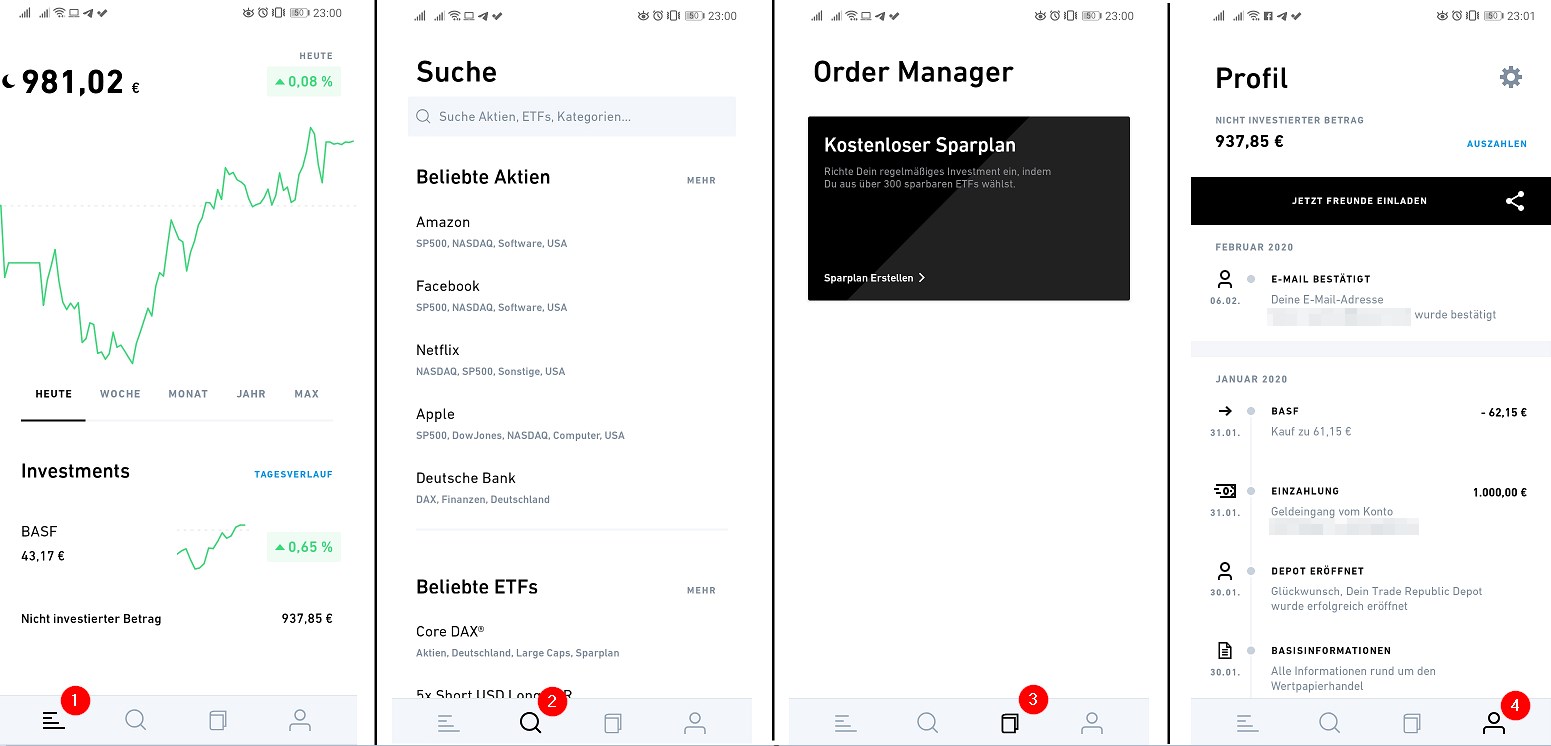Tap Mehr next to Beliebte Aktien
The height and width of the screenshot is (746, 1551).
701,181
